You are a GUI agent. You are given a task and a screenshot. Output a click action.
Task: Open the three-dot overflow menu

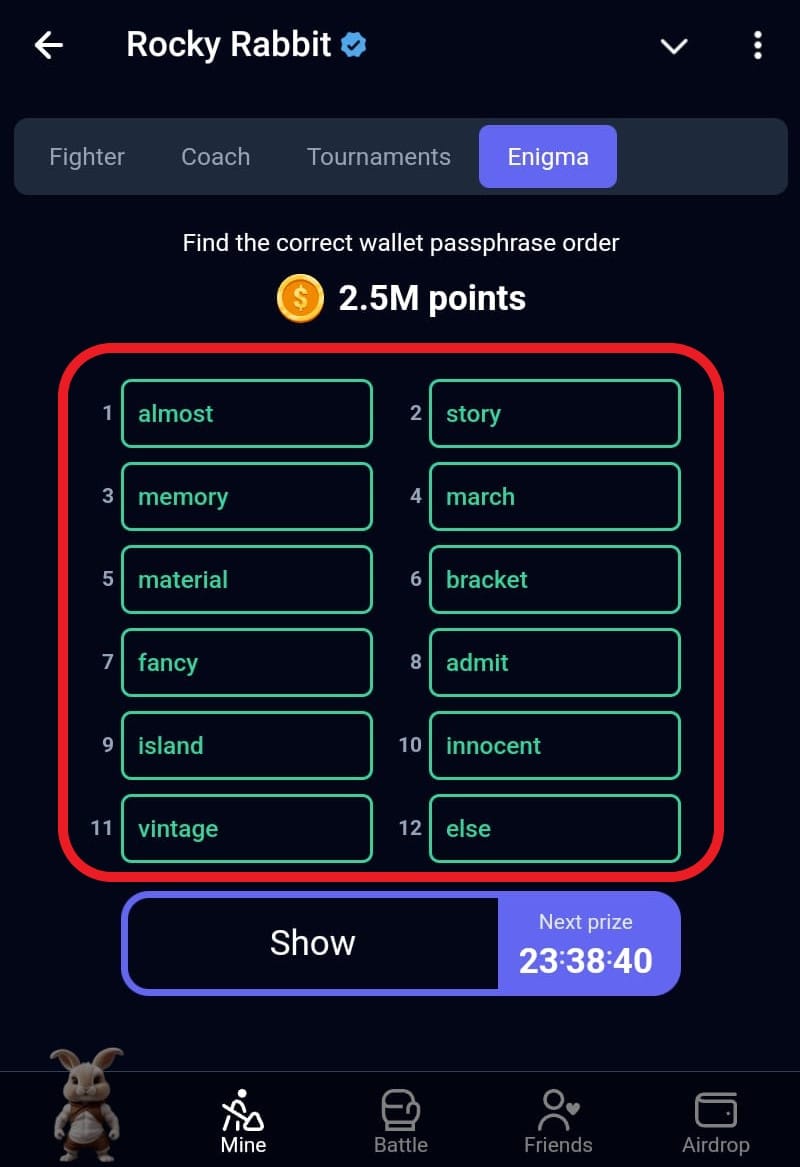pyautogui.click(x=757, y=46)
